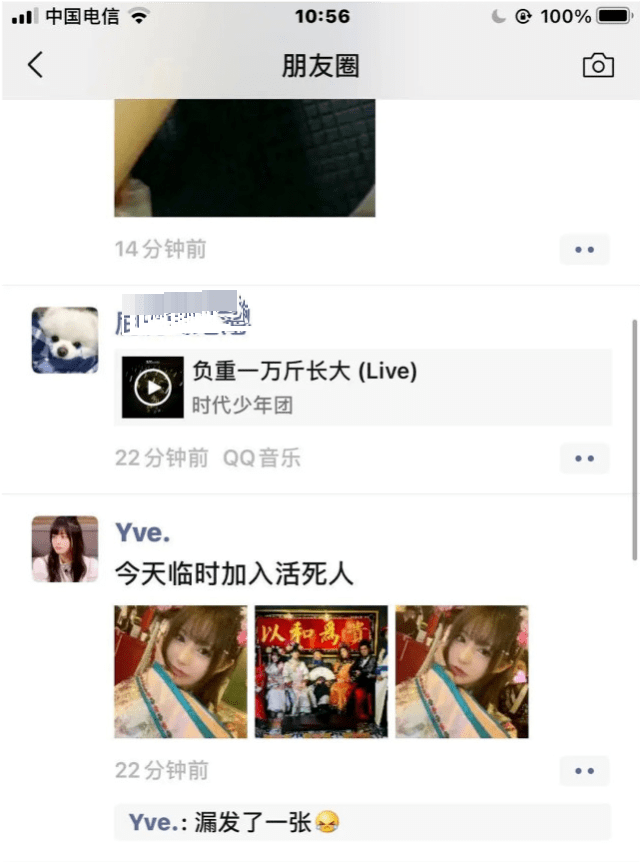The image size is (640, 862).
Task: View the first photo in Yve.'s post
Action: pyautogui.click(x=181, y=672)
